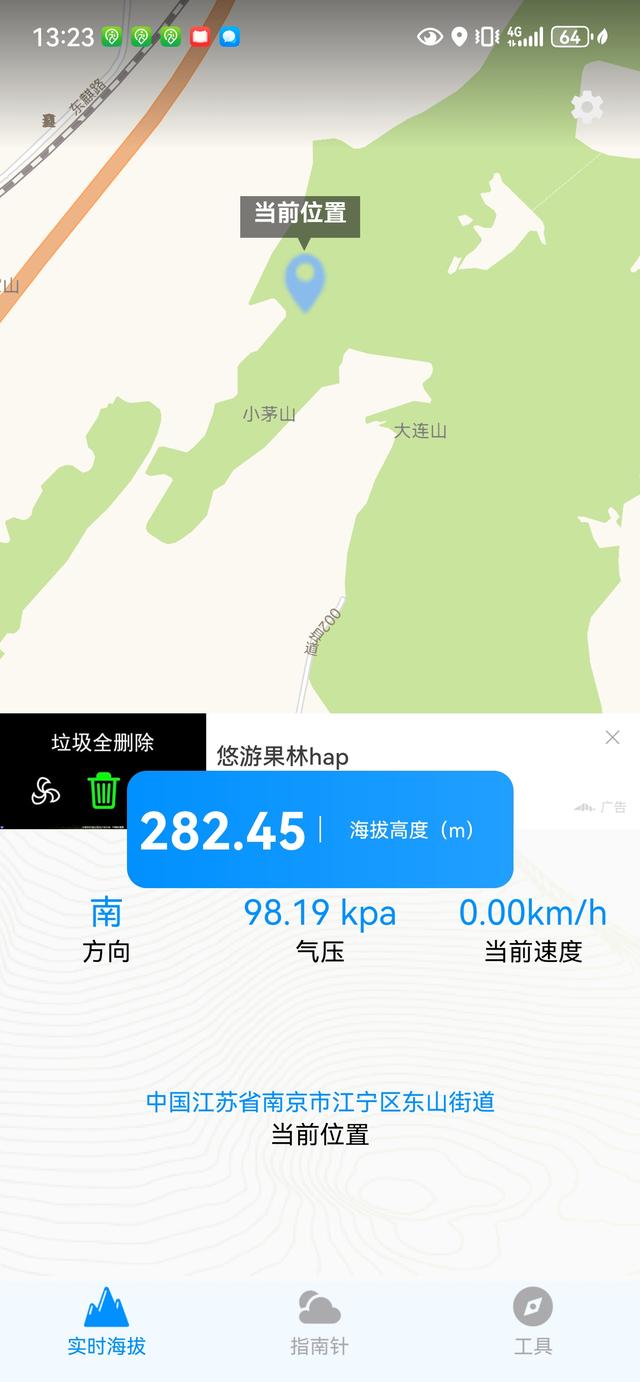Close the 悠游果林 ad banner
The width and height of the screenshot is (640, 1382).
[613, 737]
